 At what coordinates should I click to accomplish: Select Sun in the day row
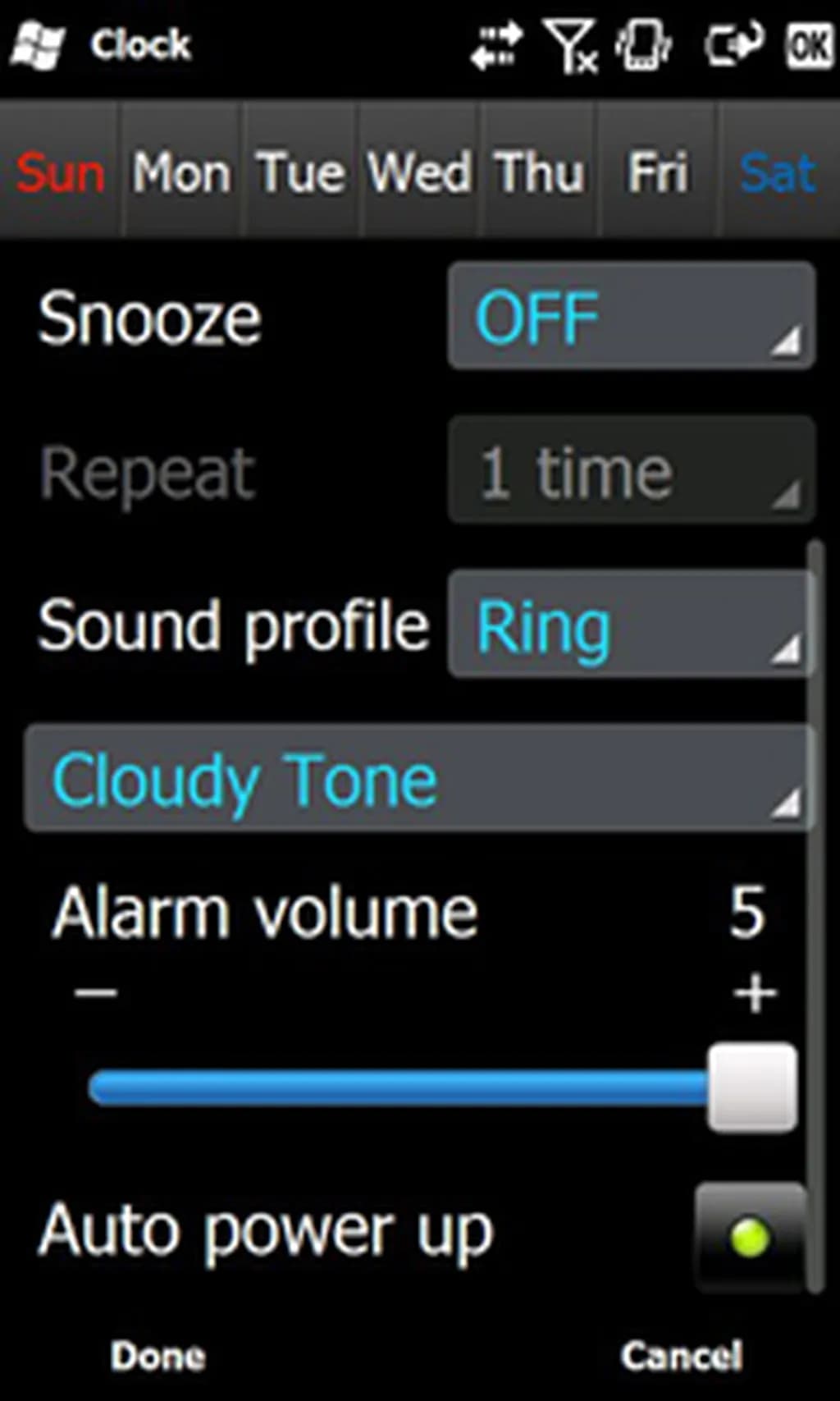(x=60, y=173)
